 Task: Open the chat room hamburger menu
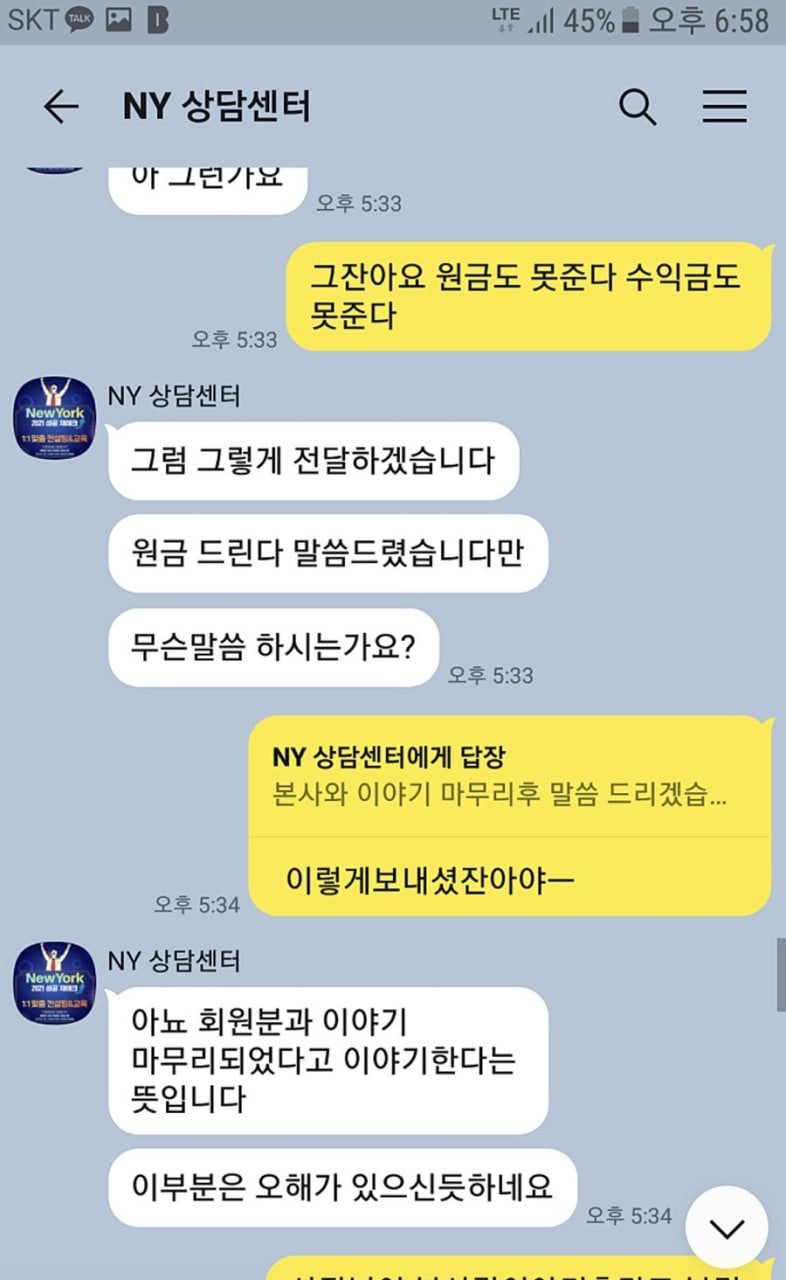point(724,106)
